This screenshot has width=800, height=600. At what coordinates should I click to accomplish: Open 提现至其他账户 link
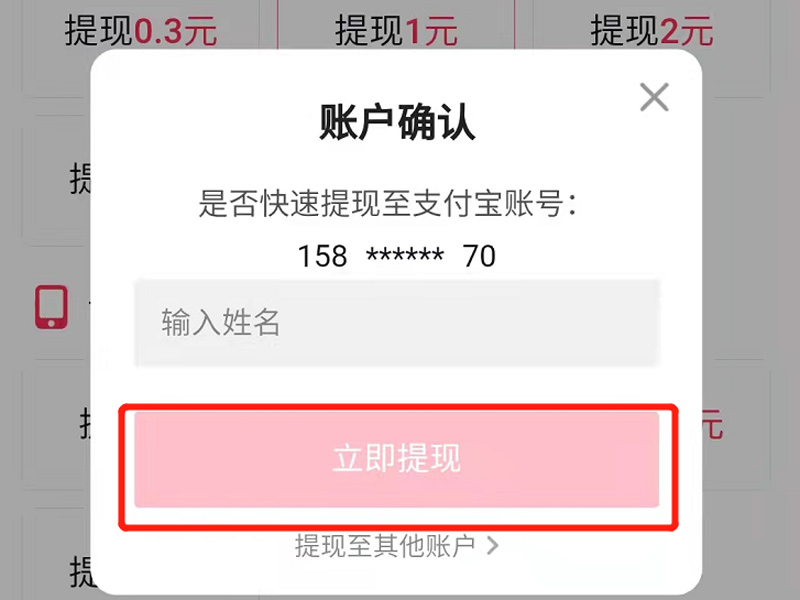396,546
